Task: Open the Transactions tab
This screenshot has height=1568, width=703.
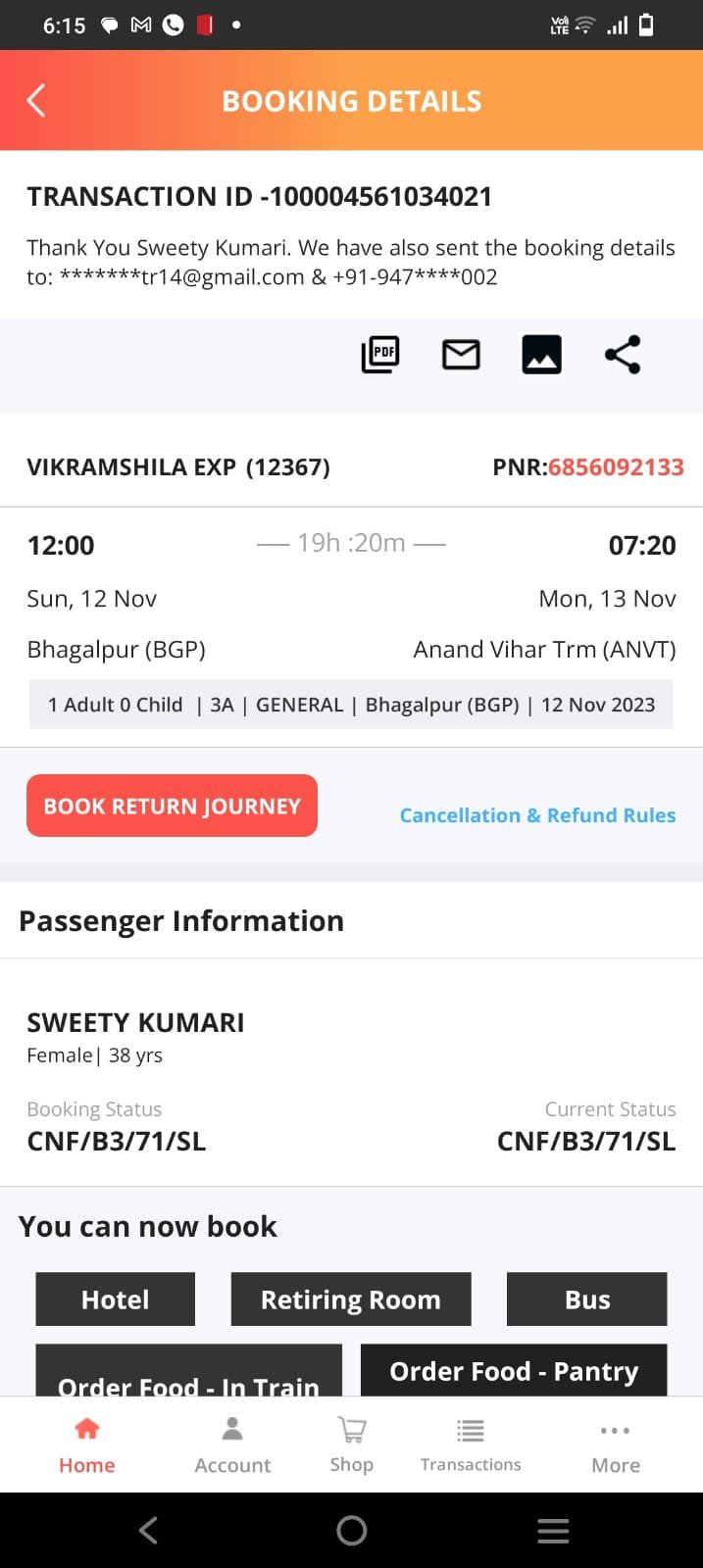Action: [x=471, y=1445]
